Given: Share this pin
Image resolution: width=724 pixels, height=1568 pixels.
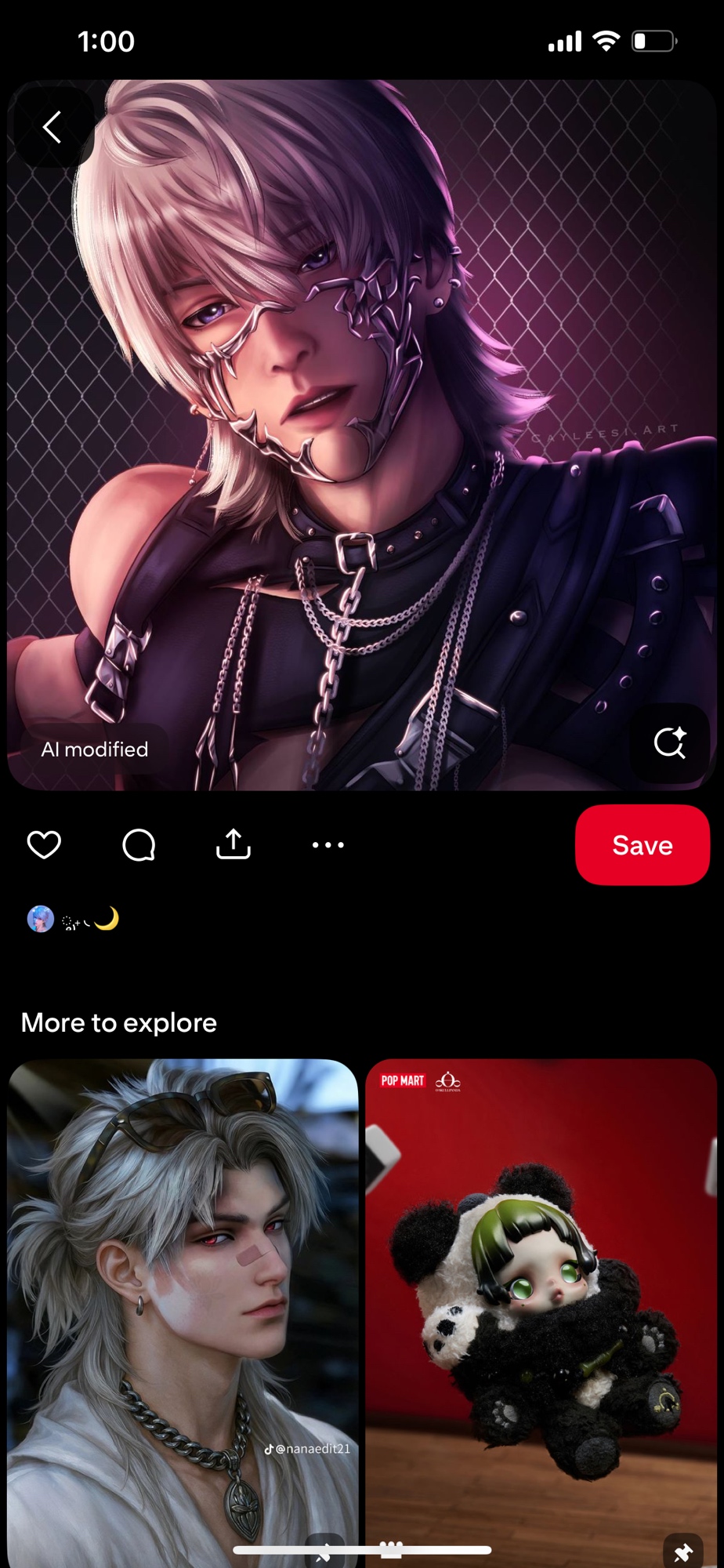Looking at the screenshot, I should [233, 845].
